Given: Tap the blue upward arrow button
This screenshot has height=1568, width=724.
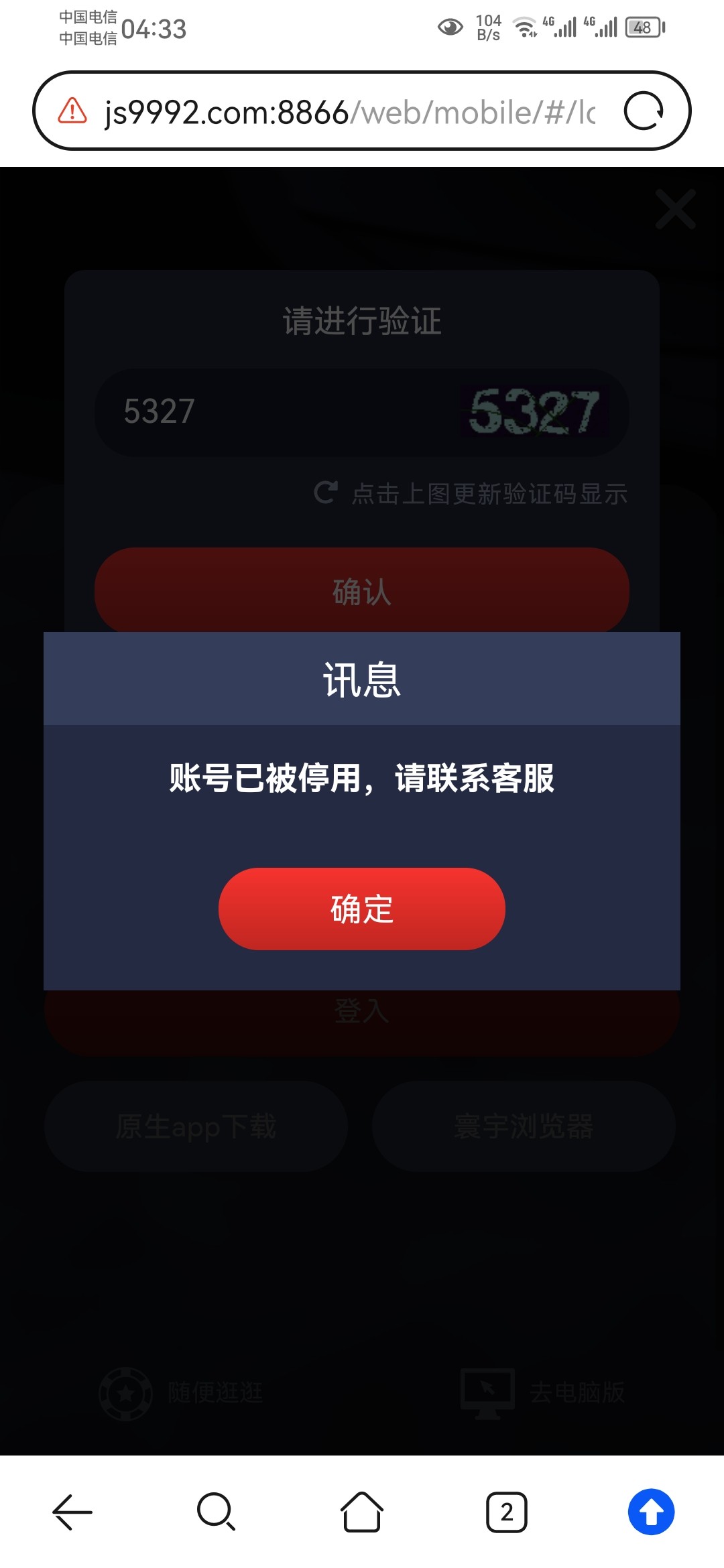Looking at the screenshot, I should 651,1512.
